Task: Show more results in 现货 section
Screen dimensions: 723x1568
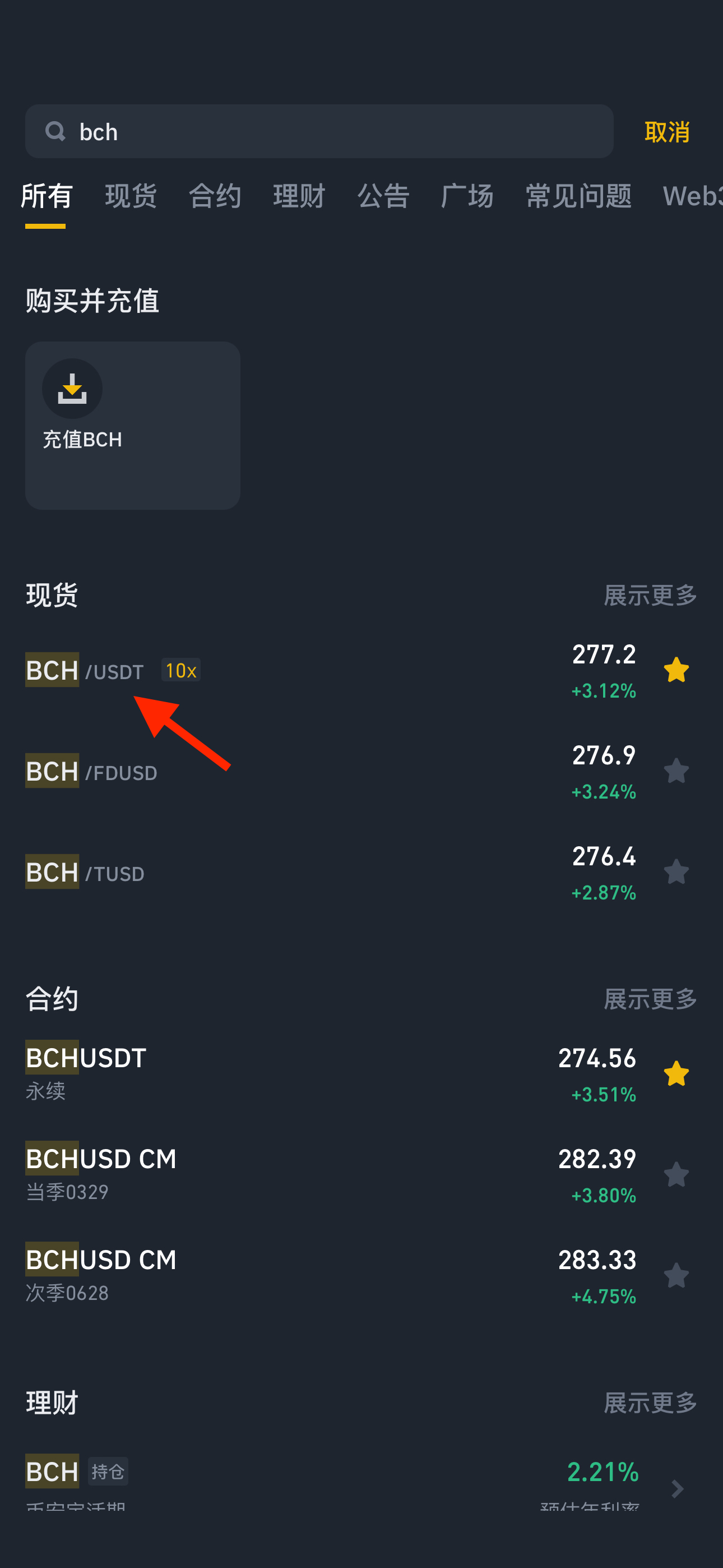Action: click(x=650, y=596)
